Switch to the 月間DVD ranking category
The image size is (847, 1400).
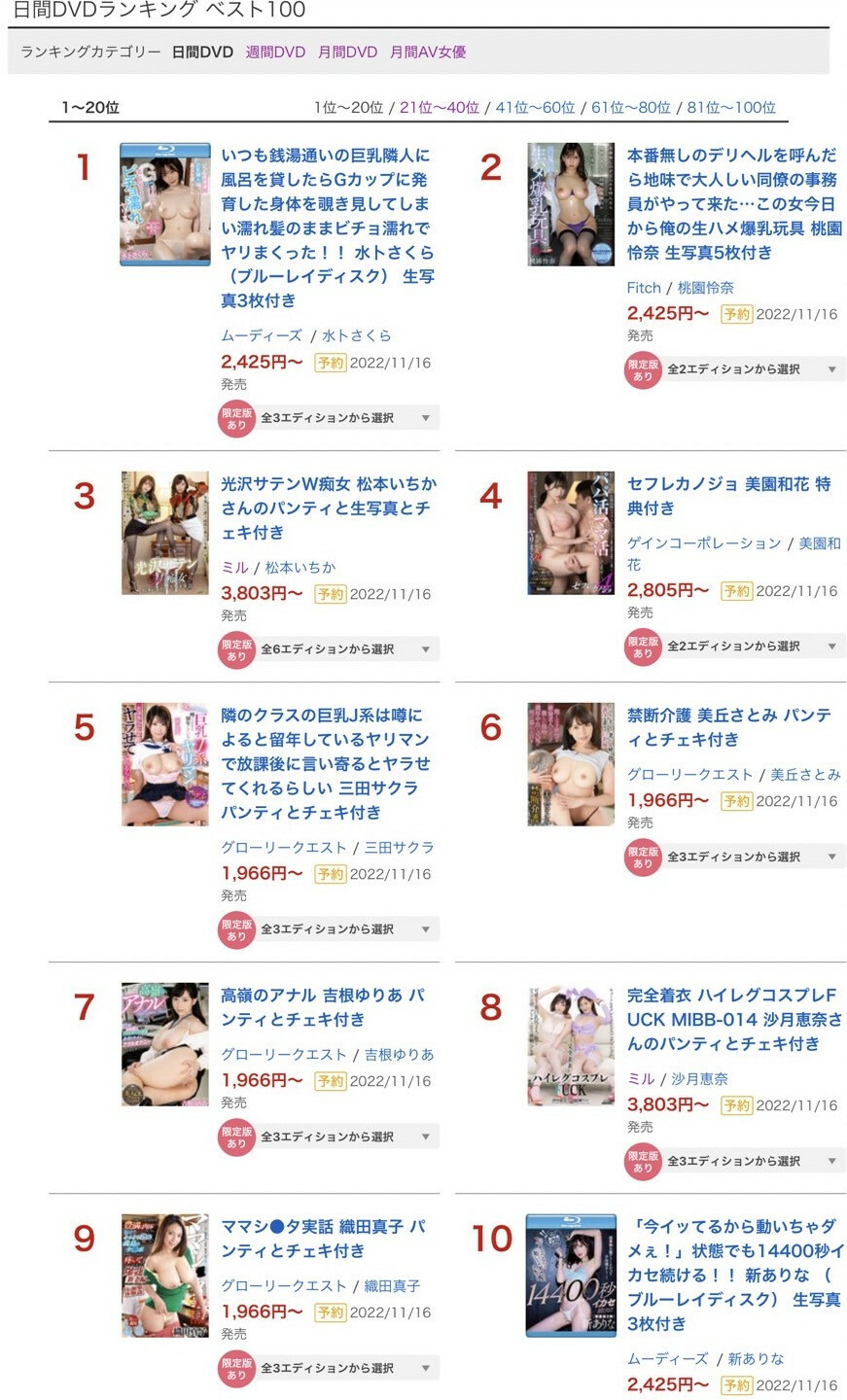pyautogui.click(x=347, y=52)
